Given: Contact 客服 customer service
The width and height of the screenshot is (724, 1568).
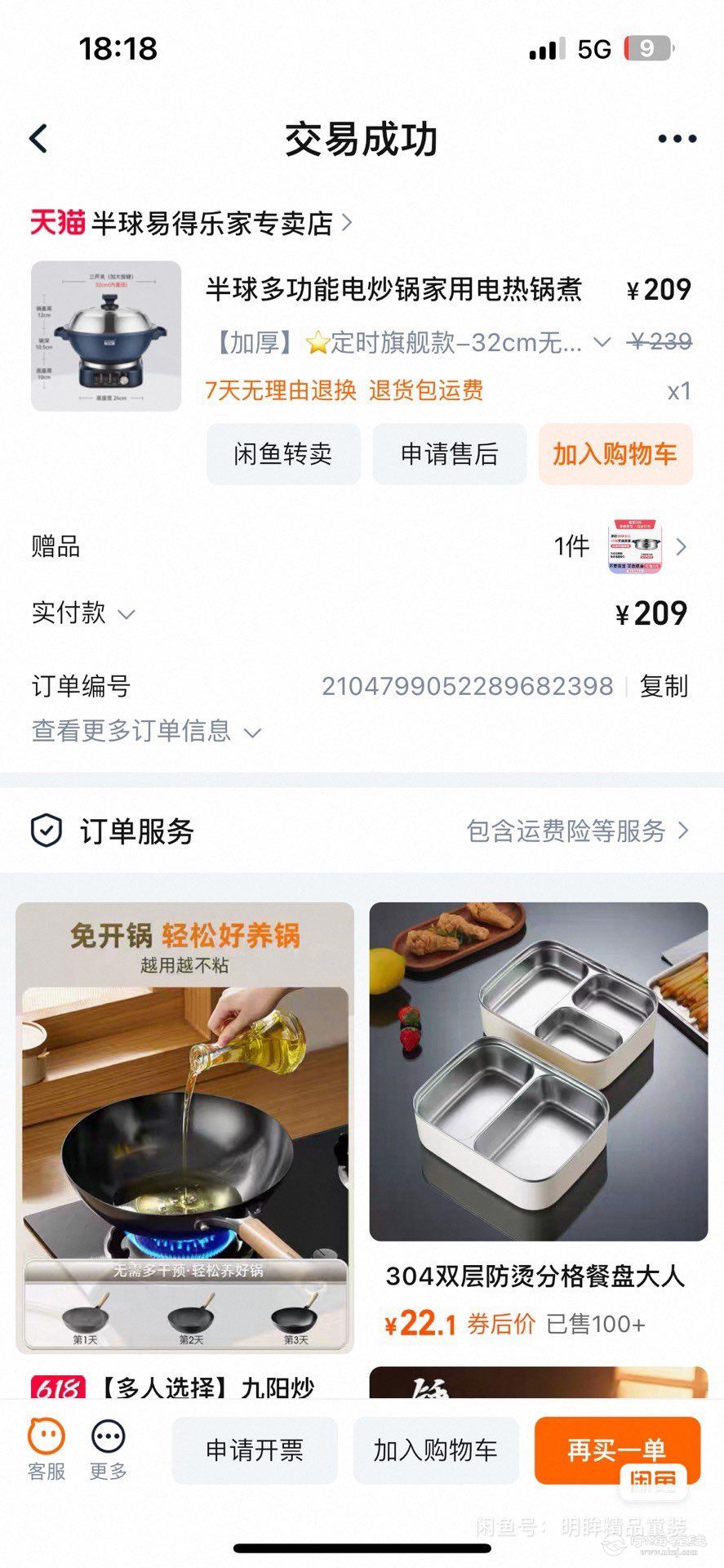Looking at the screenshot, I should pyautogui.click(x=47, y=1450).
